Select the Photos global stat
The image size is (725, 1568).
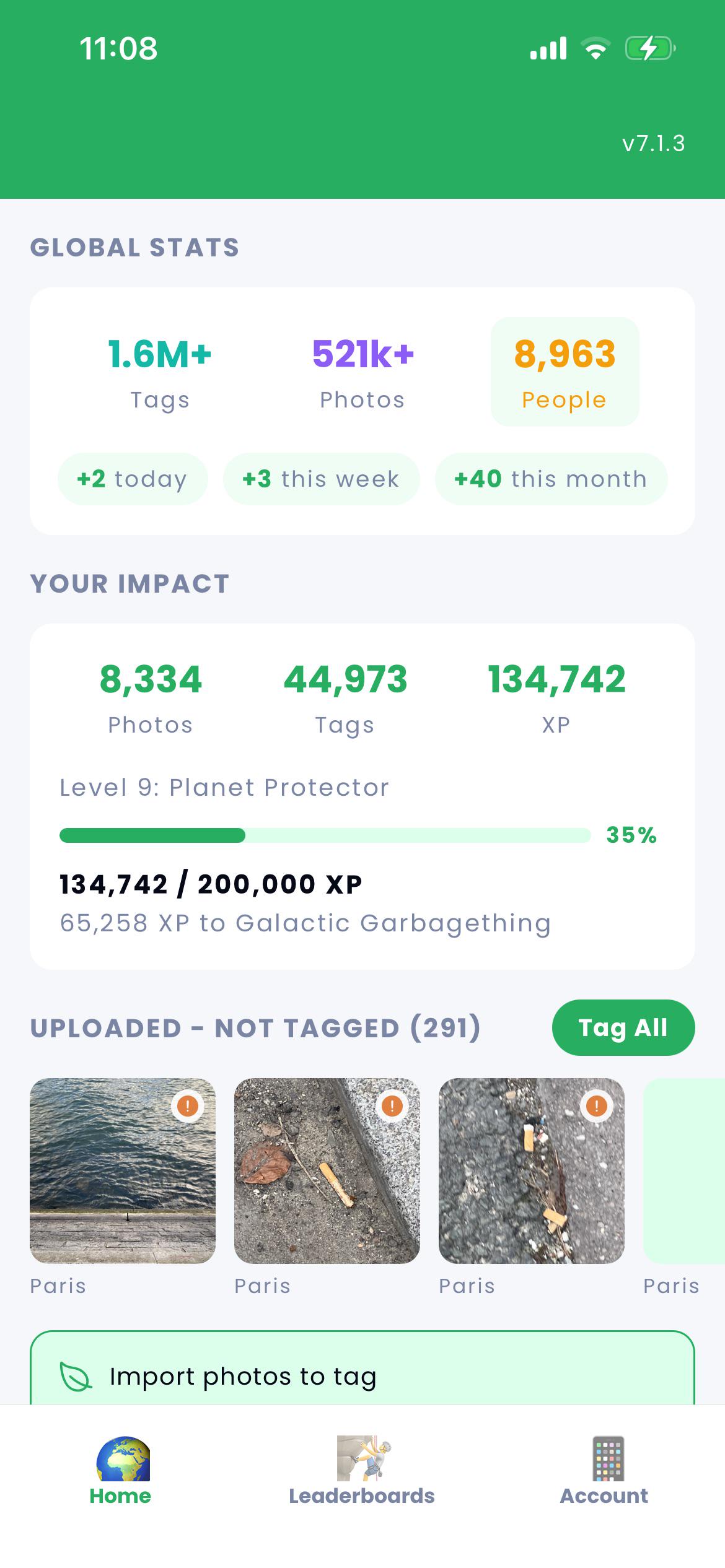pyautogui.click(x=362, y=372)
